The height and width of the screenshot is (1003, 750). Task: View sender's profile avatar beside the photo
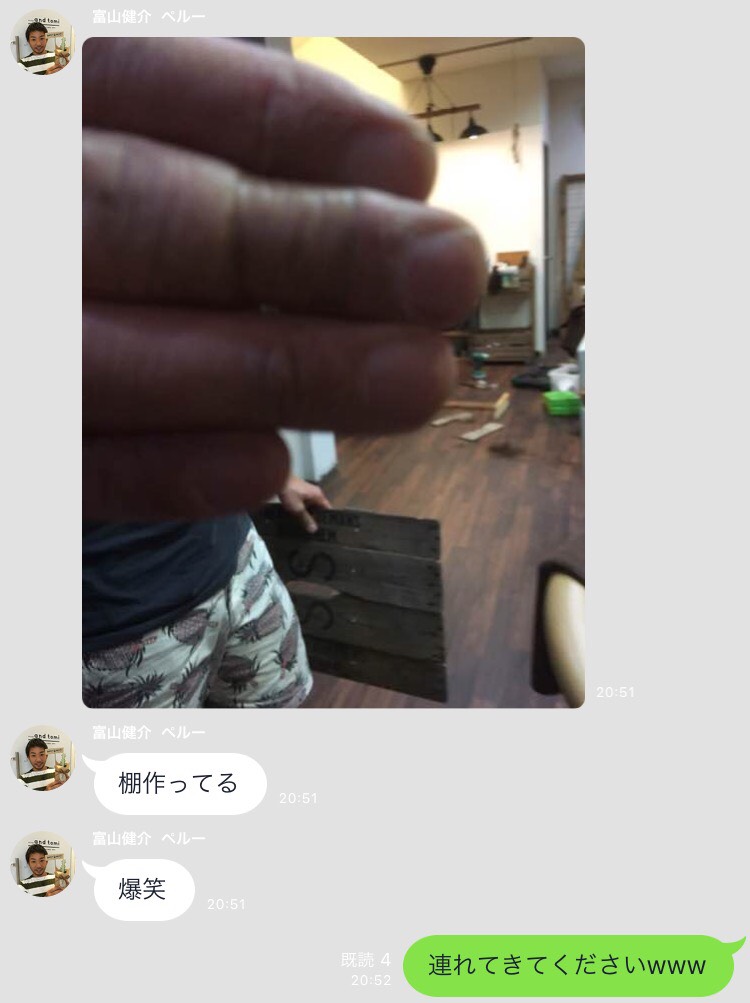tap(42, 42)
